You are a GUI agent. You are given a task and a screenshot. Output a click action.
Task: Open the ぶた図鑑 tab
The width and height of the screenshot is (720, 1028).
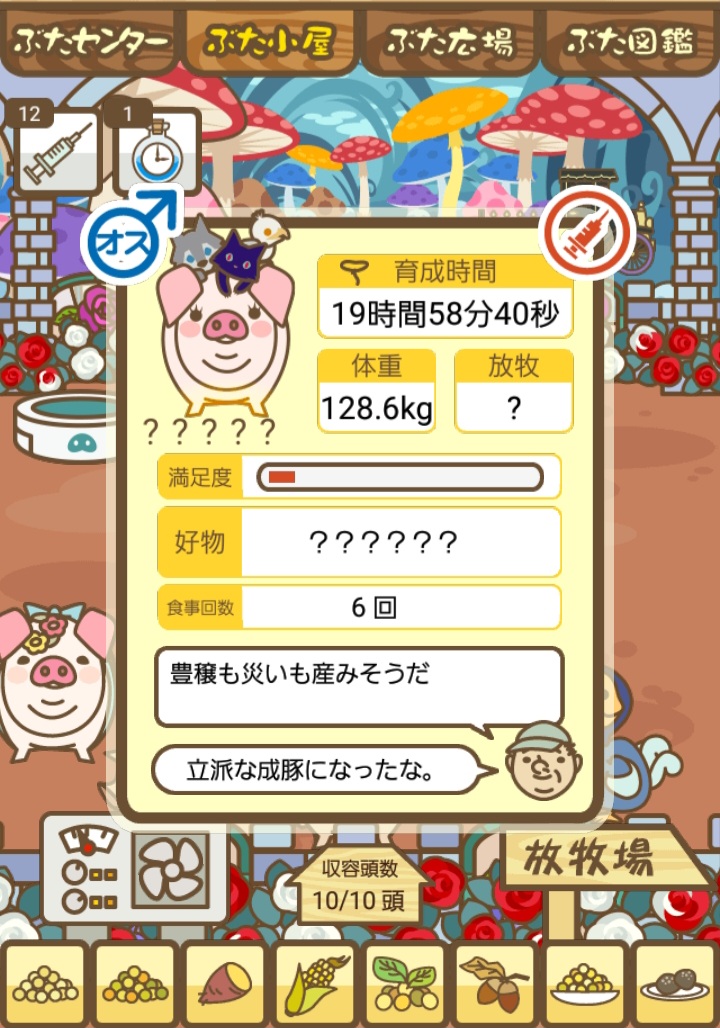(629, 41)
